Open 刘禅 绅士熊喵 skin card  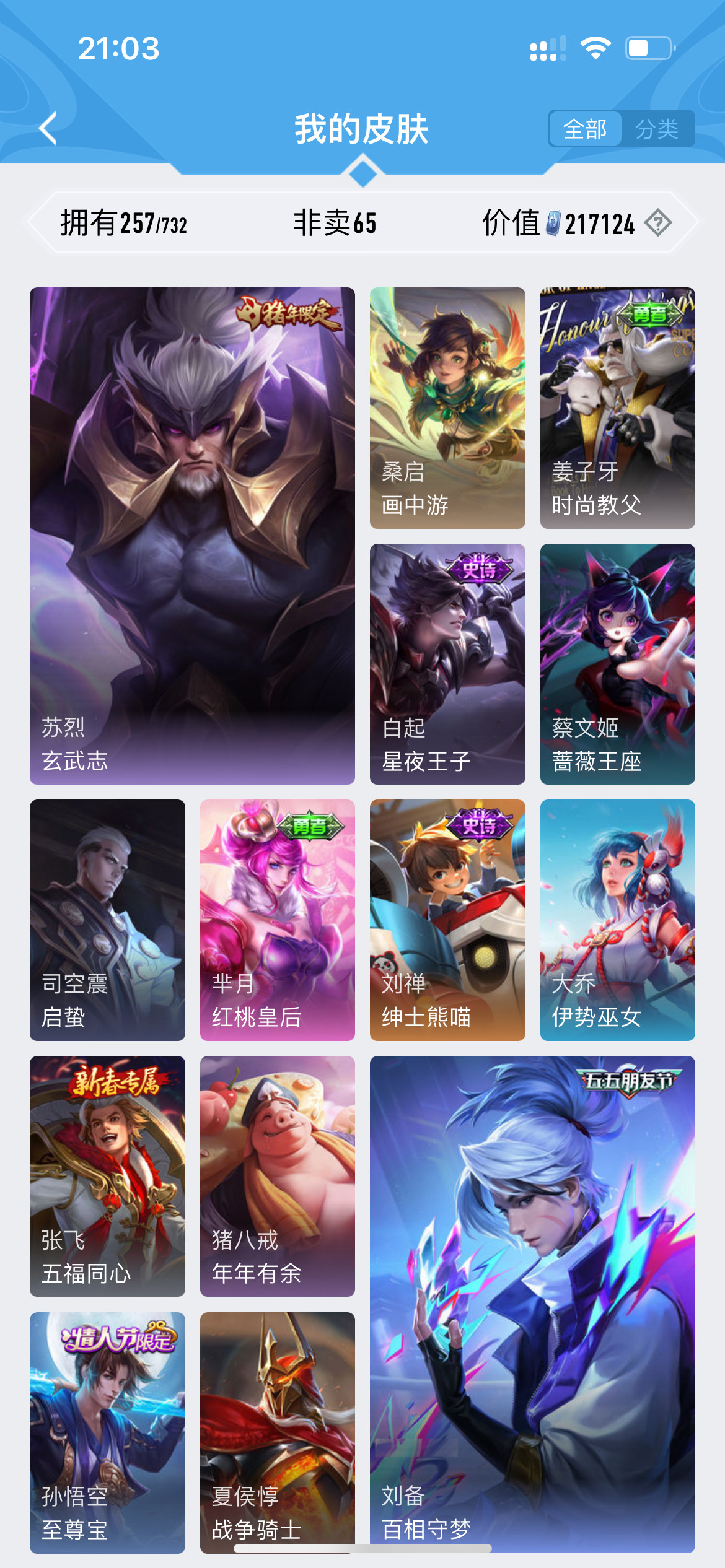[x=447, y=920]
